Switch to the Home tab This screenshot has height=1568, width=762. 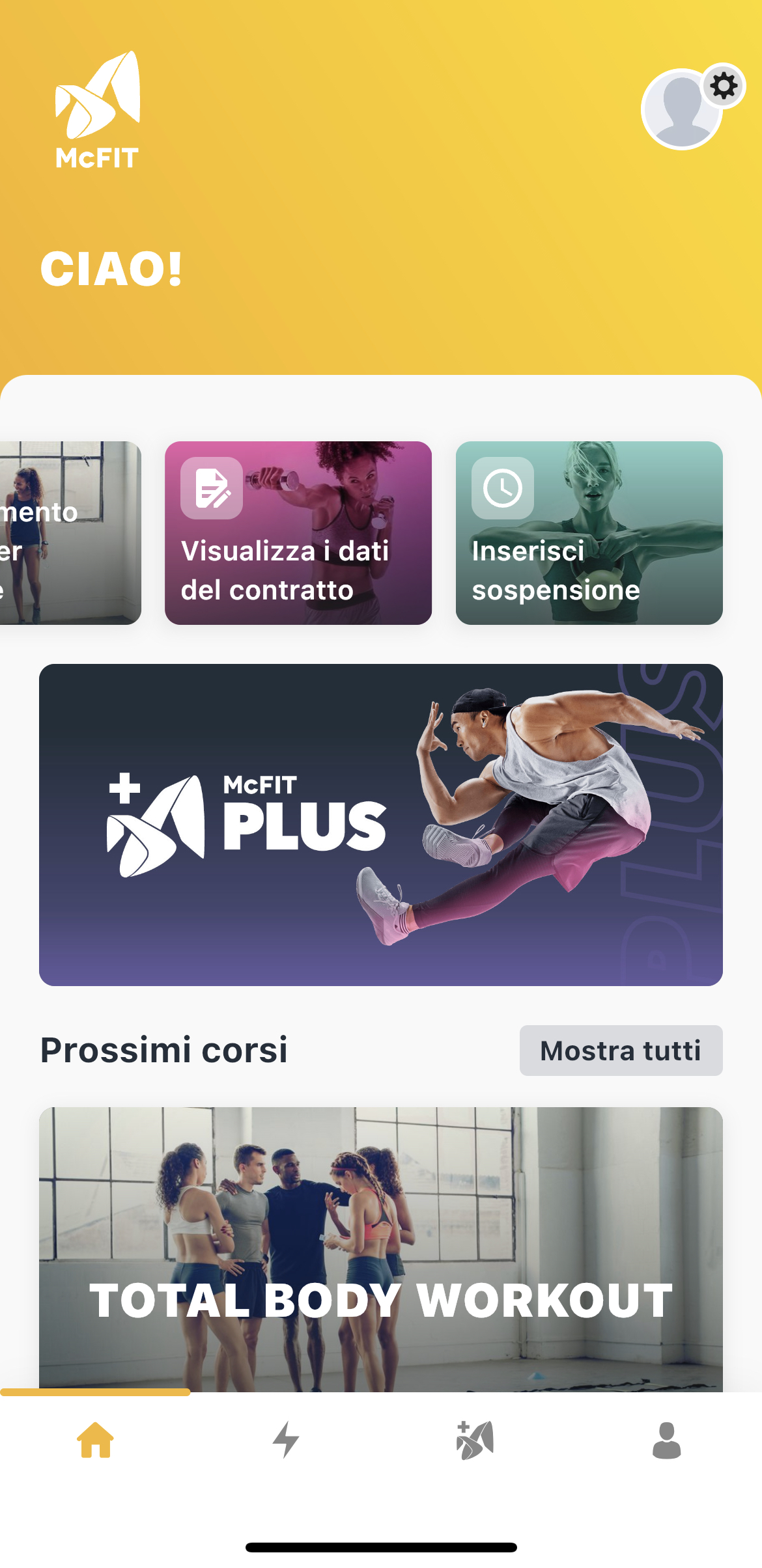95,1440
